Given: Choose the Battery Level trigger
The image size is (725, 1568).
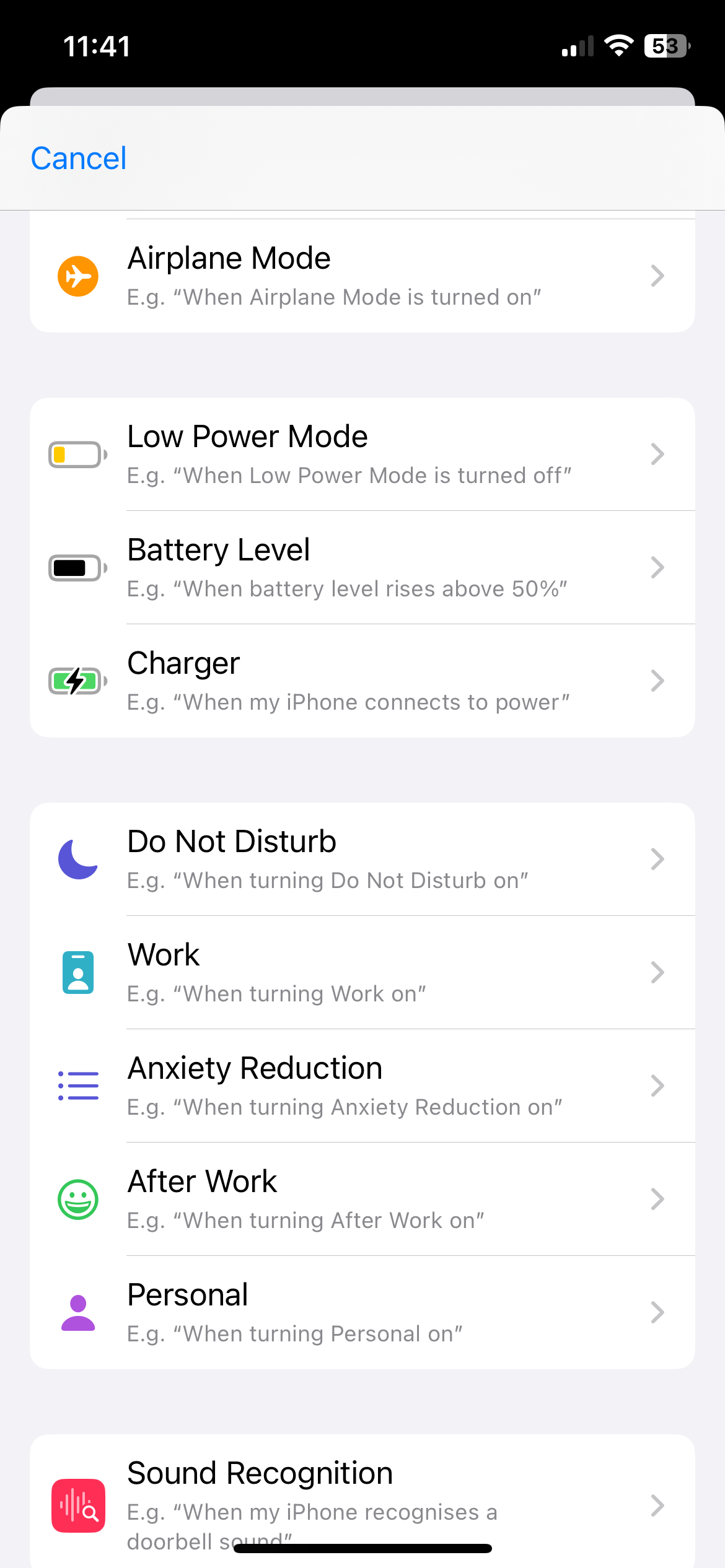Looking at the screenshot, I should pyautogui.click(x=362, y=568).
